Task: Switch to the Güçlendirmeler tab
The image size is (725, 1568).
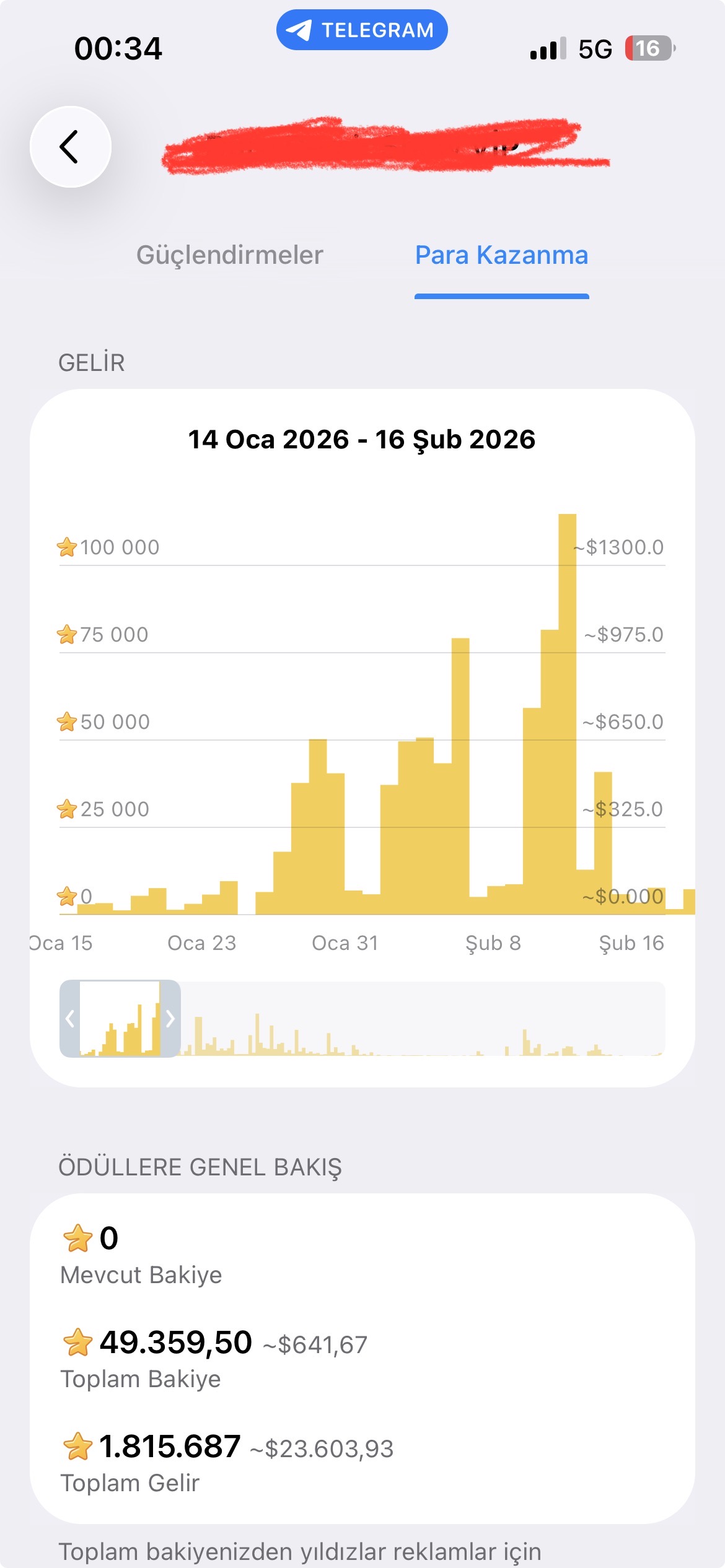Action: (x=230, y=255)
